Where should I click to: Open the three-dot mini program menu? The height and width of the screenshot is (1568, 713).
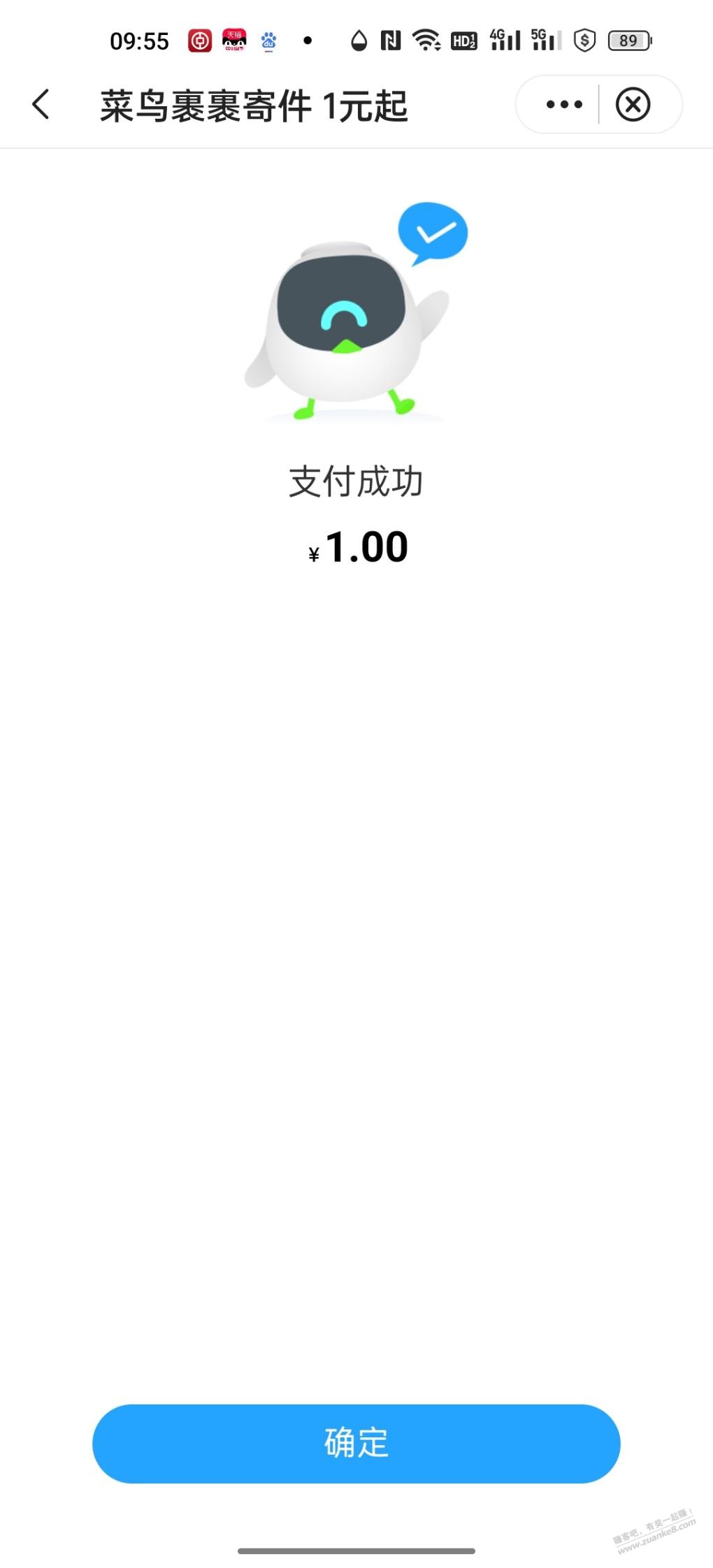coord(563,105)
